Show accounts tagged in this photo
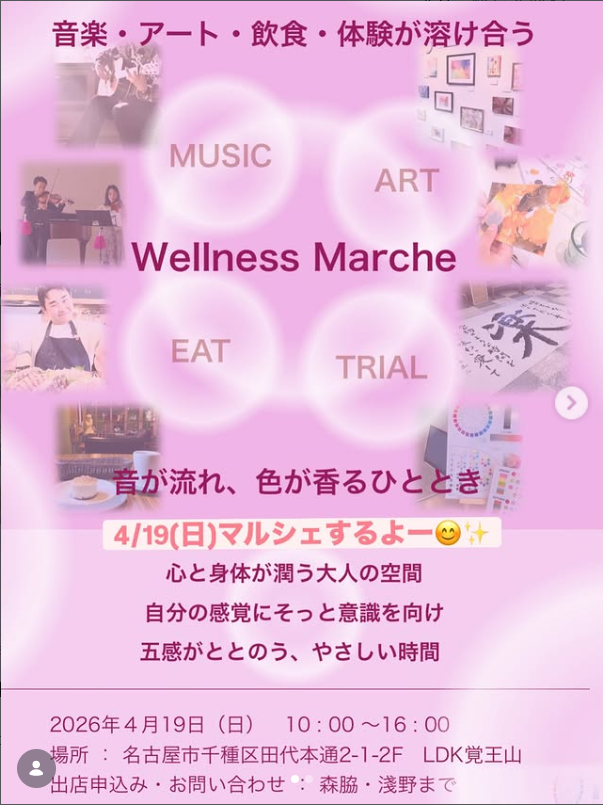603x805 pixels. point(37,768)
